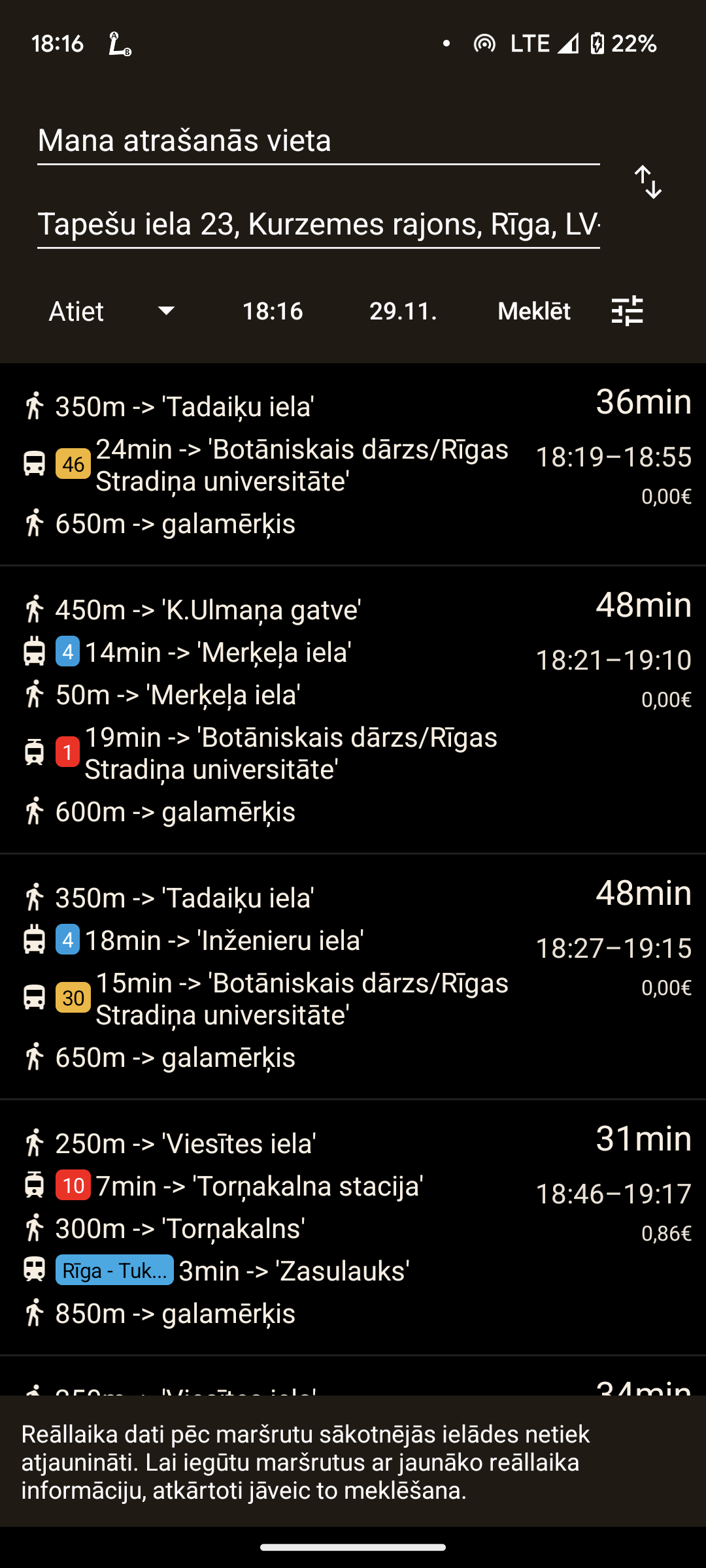Change the 29.11. travel date

[x=403, y=311]
